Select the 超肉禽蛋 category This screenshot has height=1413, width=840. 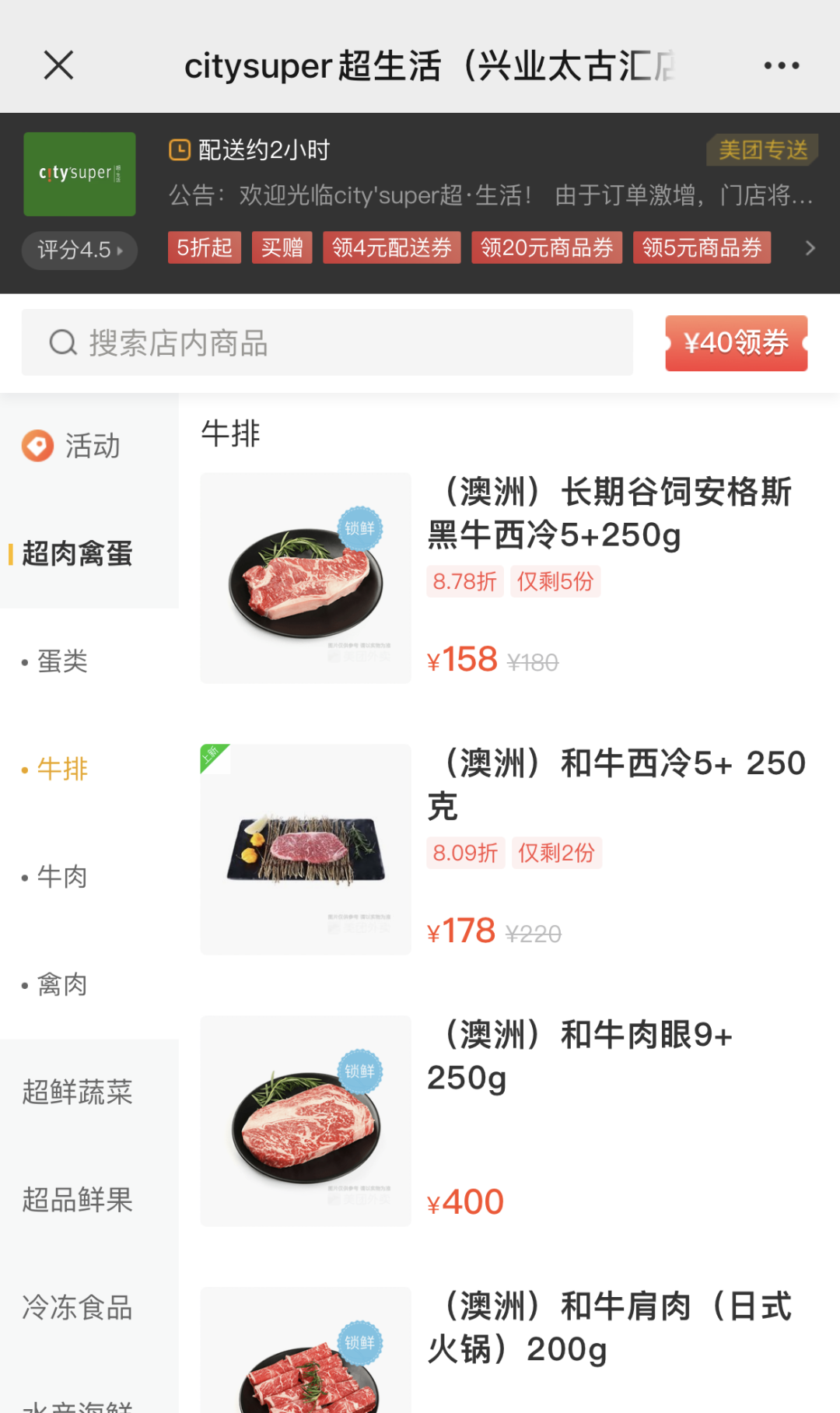tap(78, 553)
